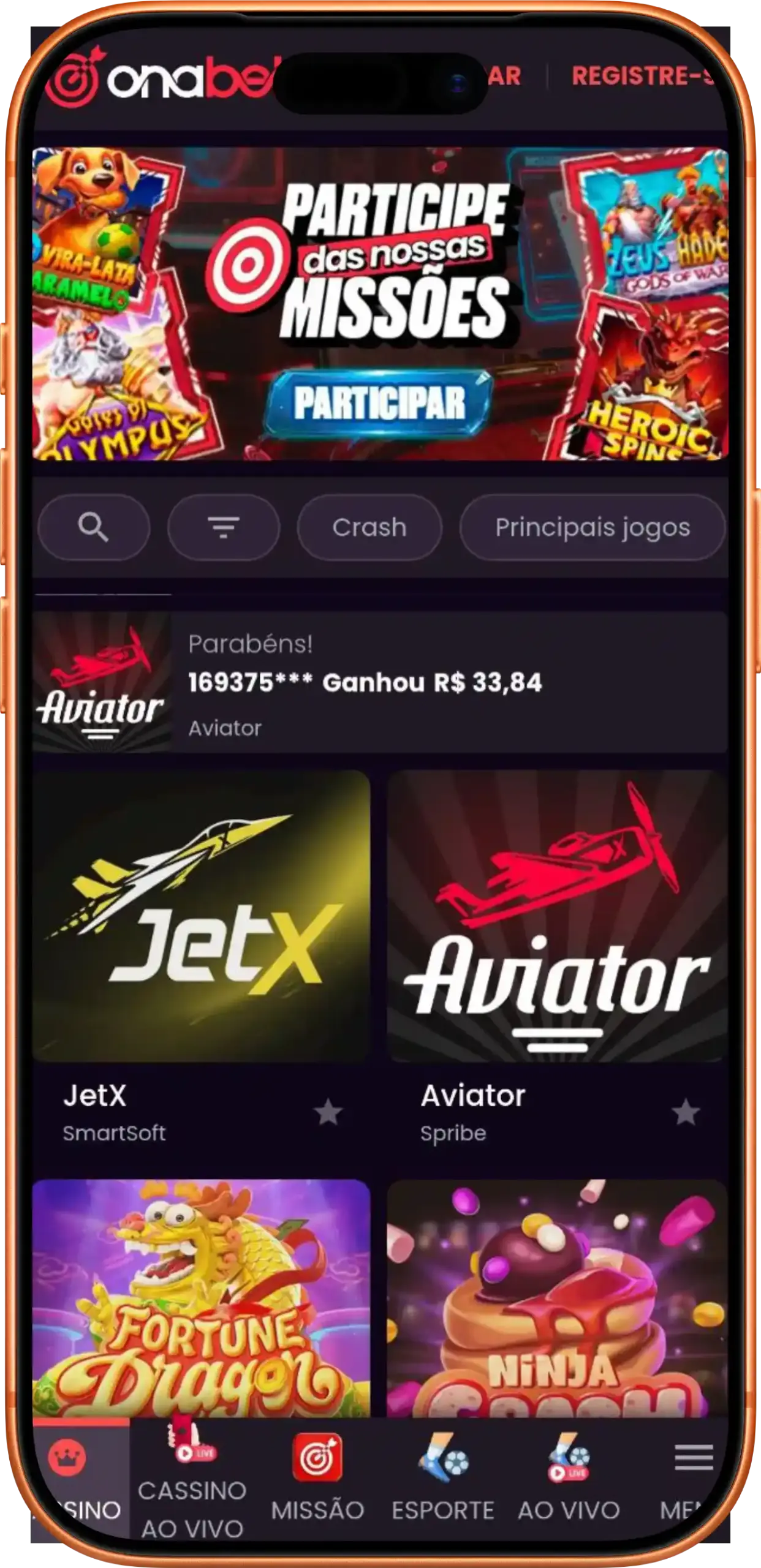Tap the Participar button on the missions banner
This screenshot has height=1568, width=761.
pyautogui.click(x=379, y=403)
